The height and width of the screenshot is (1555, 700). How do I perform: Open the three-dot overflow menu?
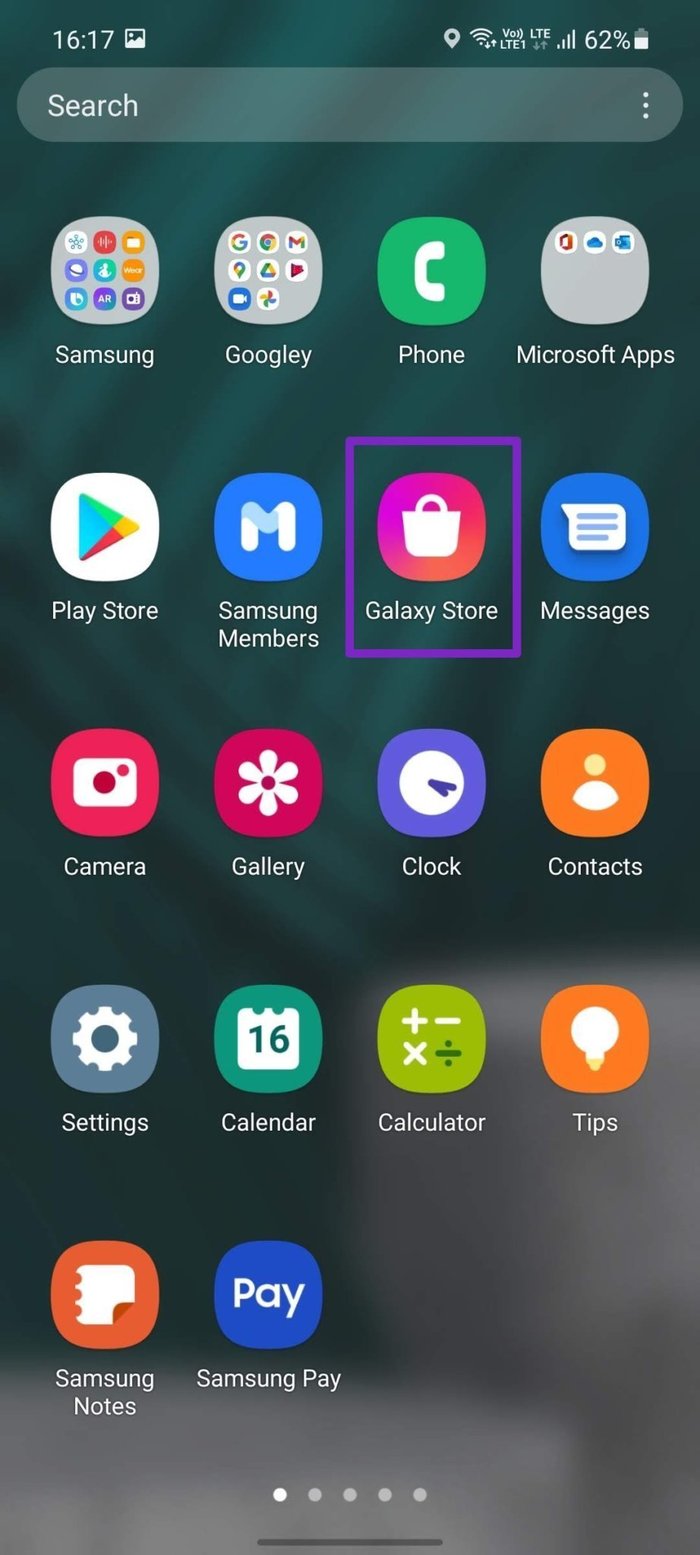pos(646,105)
